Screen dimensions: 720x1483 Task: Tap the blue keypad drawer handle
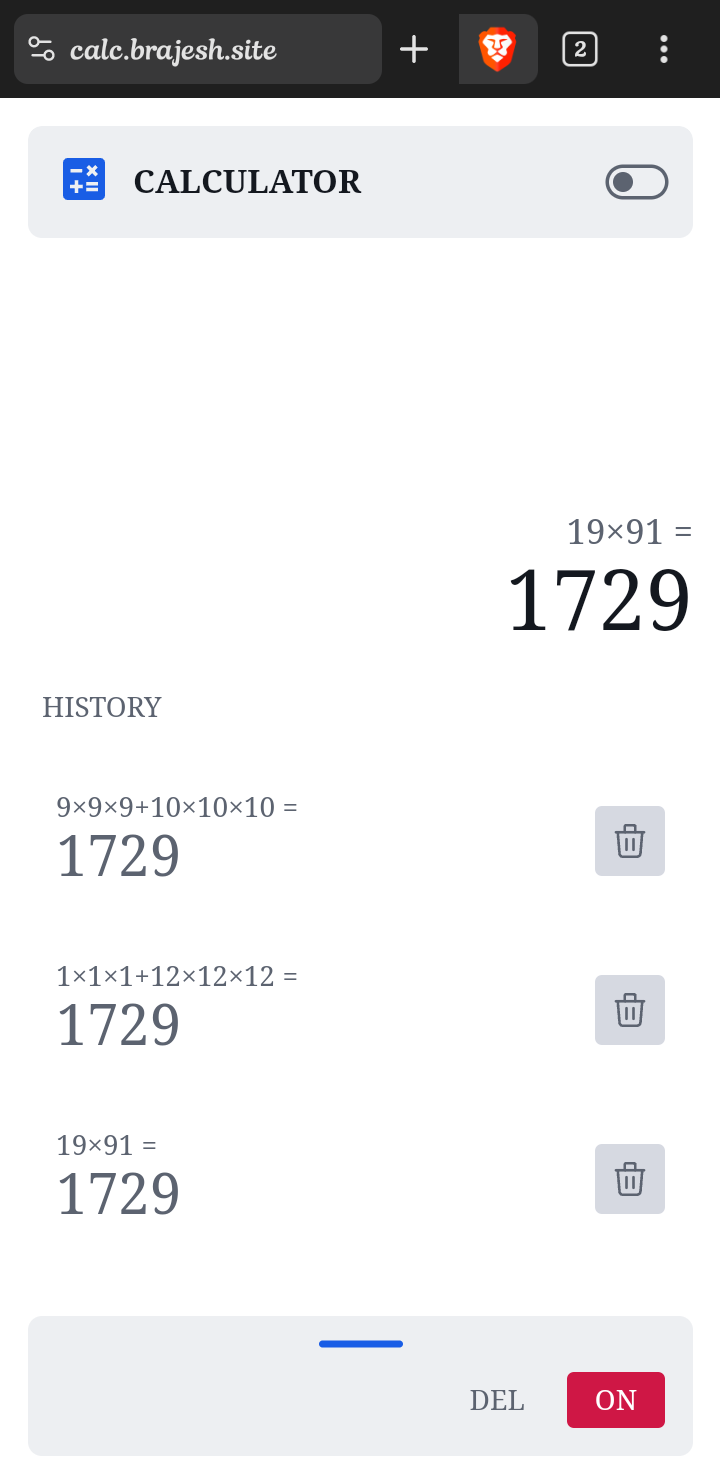tap(361, 1344)
